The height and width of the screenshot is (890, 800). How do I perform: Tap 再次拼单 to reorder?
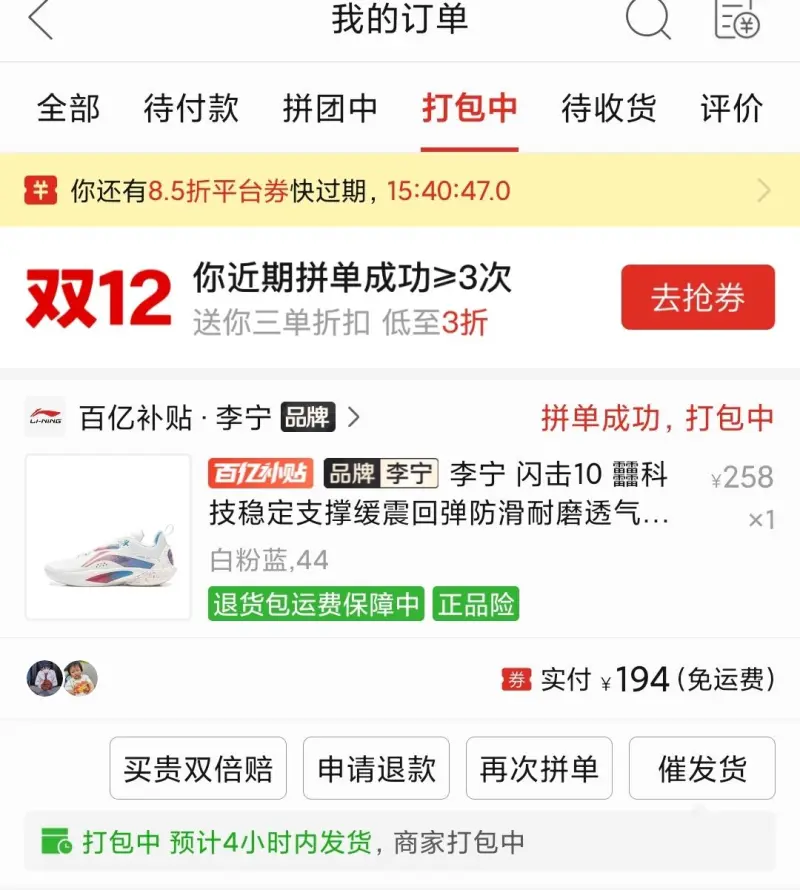tap(539, 768)
